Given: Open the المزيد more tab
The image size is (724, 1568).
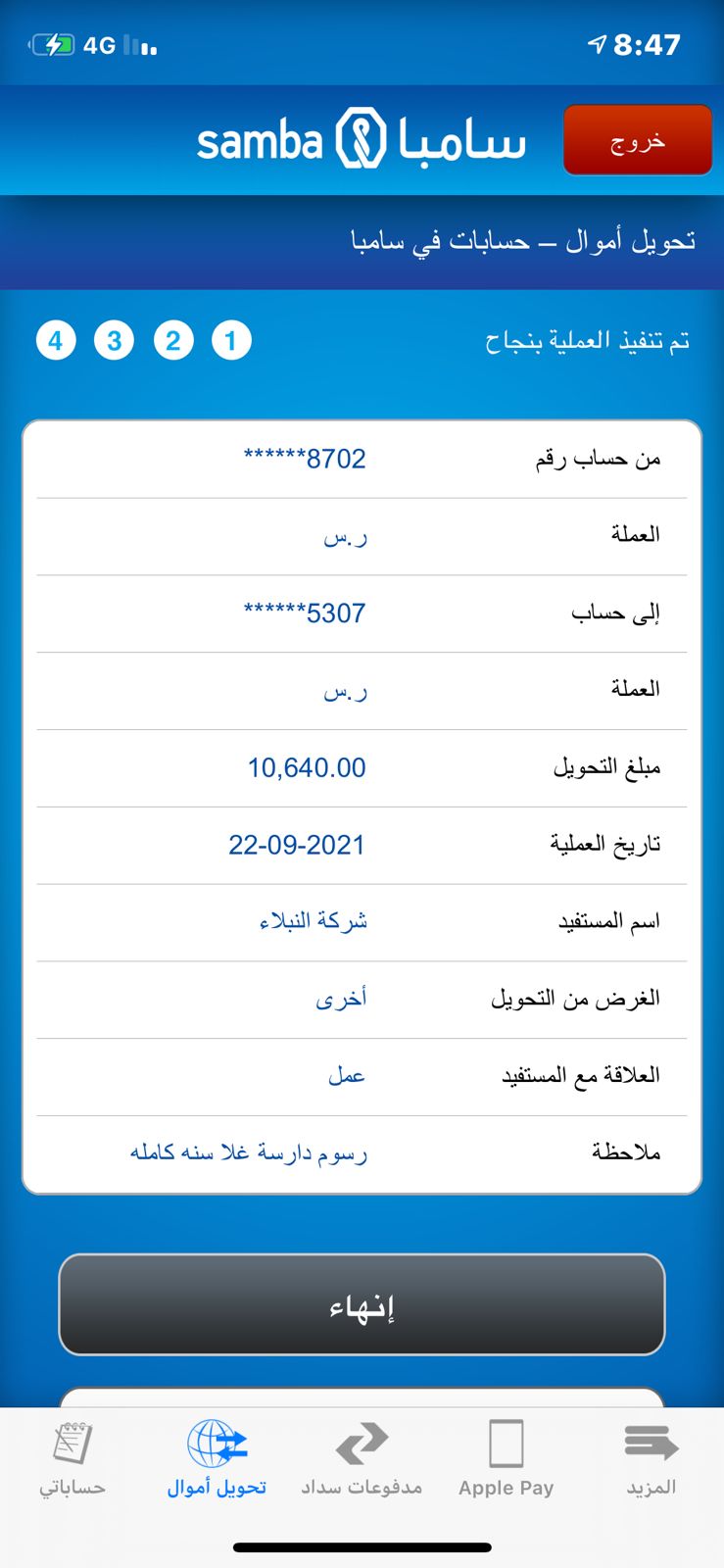Looking at the screenshot, I should [652, 1459].
